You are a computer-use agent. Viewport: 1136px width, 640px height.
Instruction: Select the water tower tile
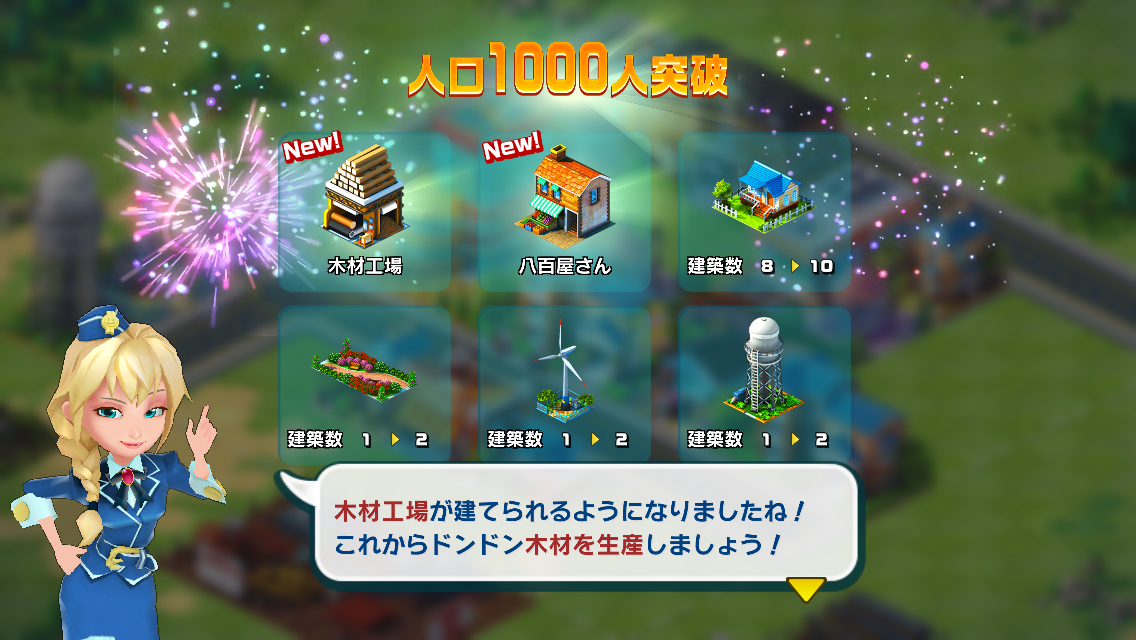pos(764,385)
